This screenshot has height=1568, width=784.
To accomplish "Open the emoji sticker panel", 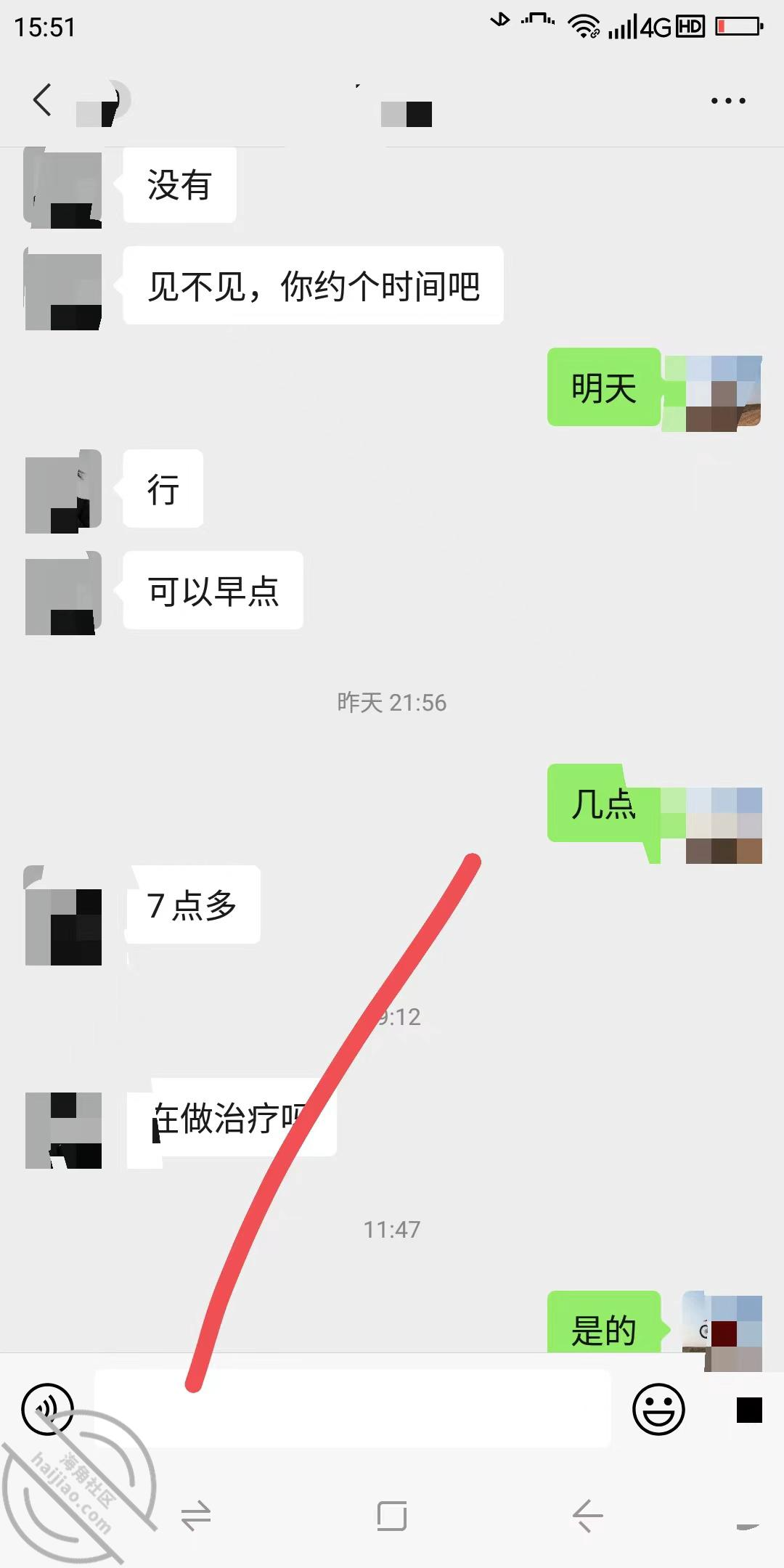I will pyautogui.click(x=658, y=1409).
